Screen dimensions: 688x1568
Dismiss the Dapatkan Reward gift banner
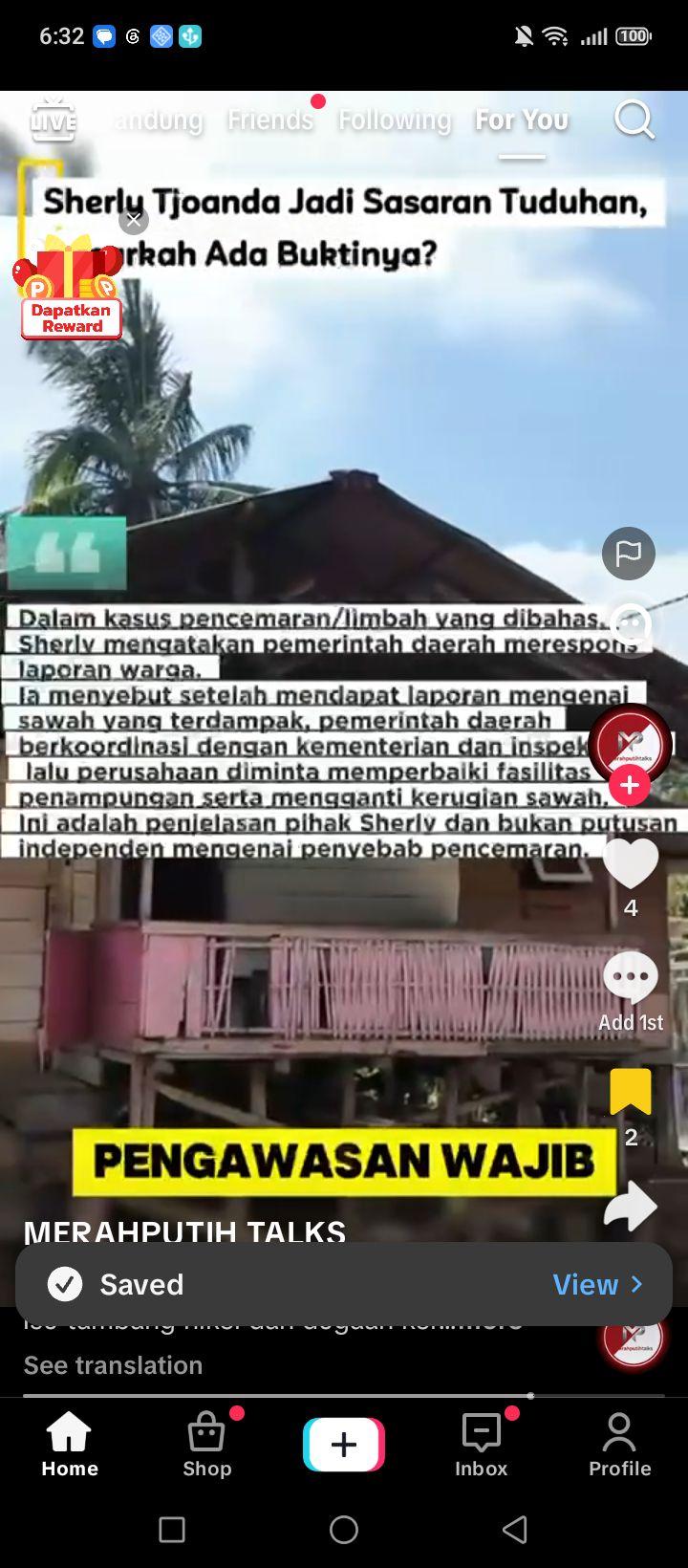(x=134, y=220)
